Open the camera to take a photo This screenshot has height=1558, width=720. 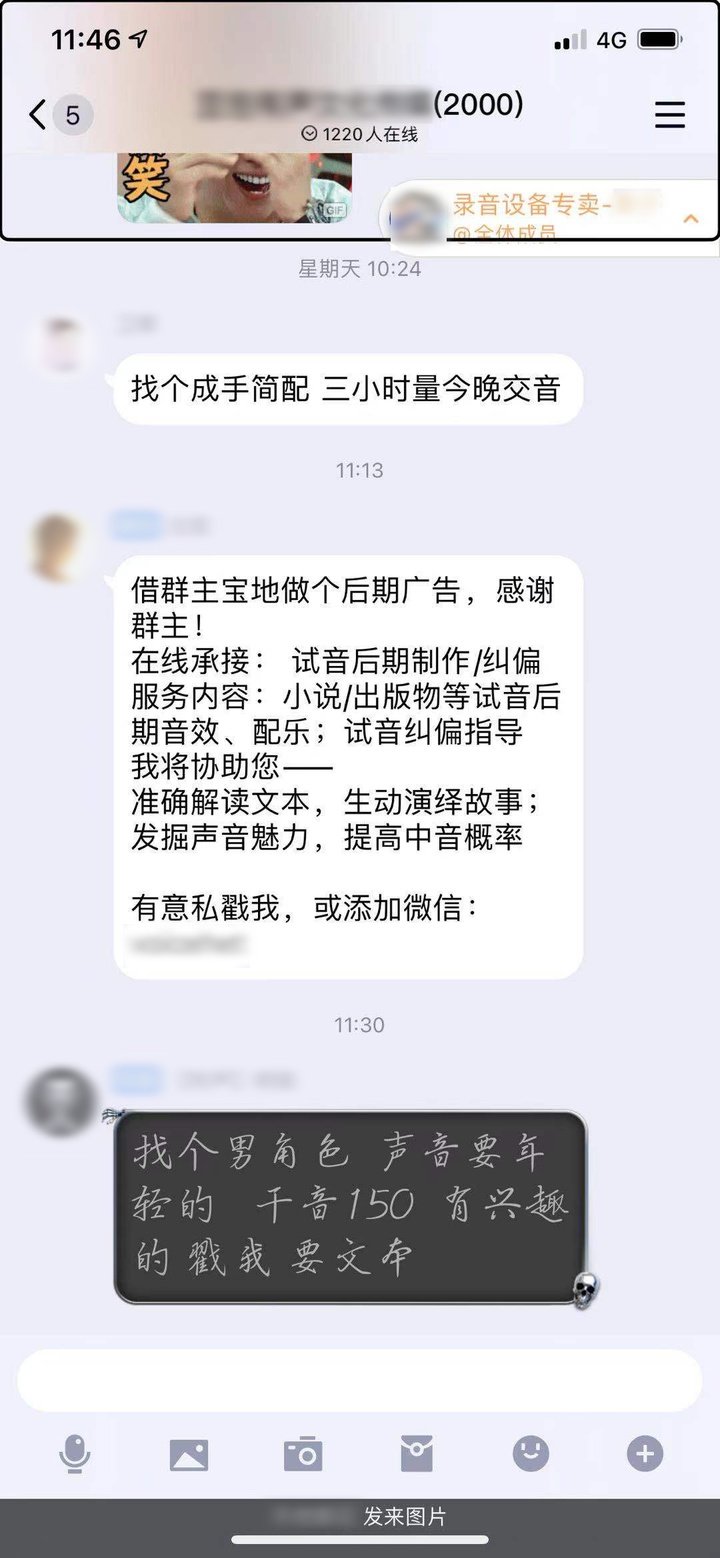[303, 1453]
